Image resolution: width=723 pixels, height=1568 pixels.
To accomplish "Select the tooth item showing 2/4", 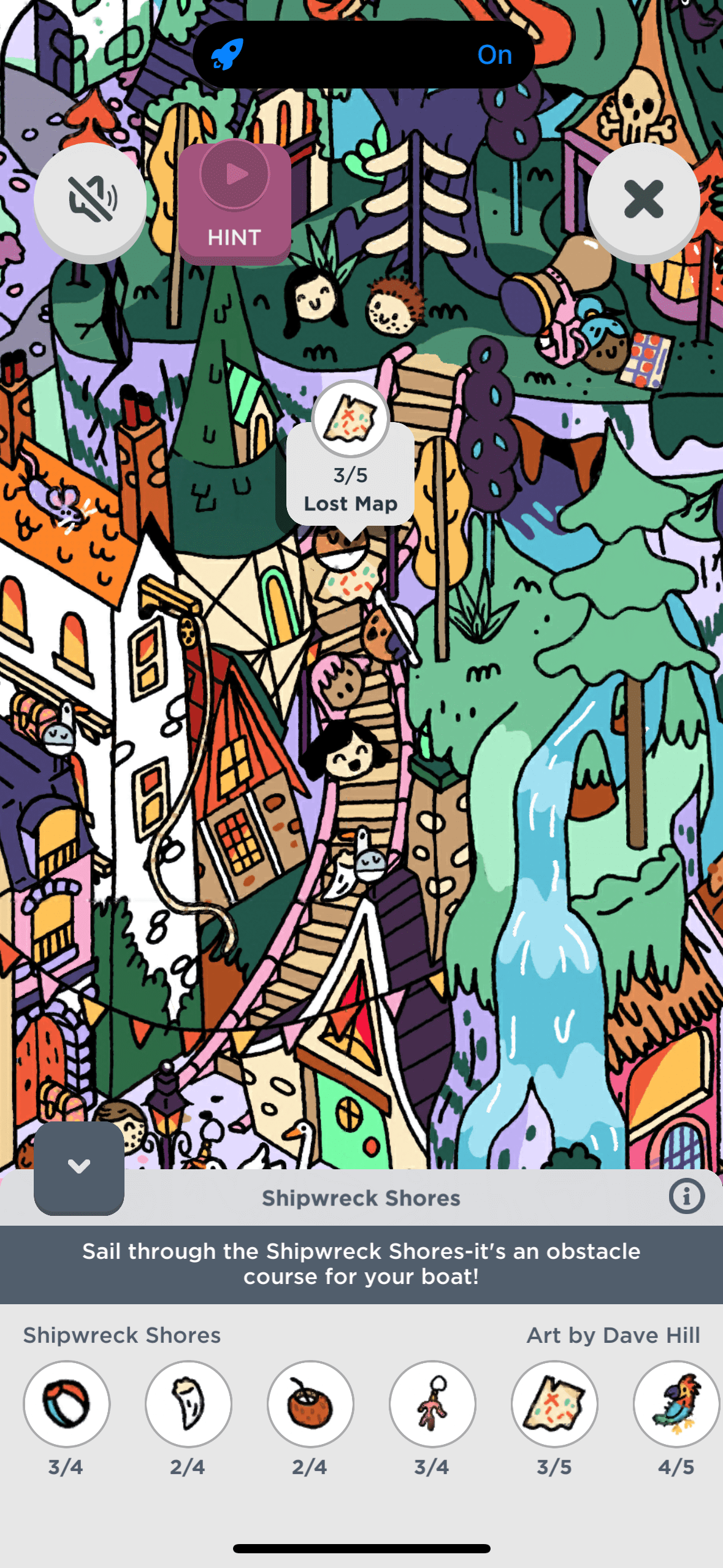I will (x=188, y=1404).
